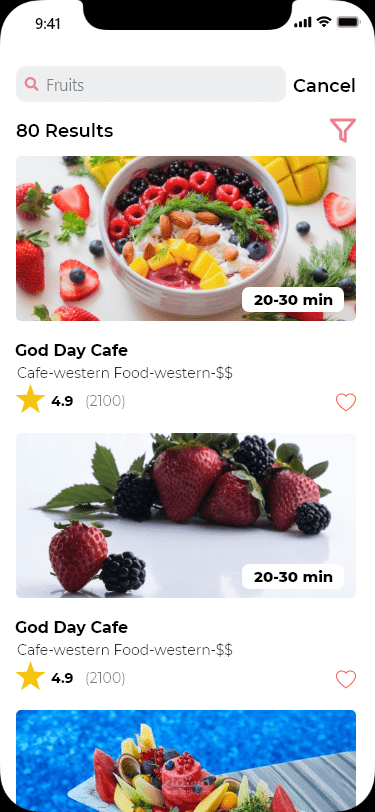Open the fruit platter card on the blue background
Viewport: 375px width, 812px height.
(x=186, y=760)
